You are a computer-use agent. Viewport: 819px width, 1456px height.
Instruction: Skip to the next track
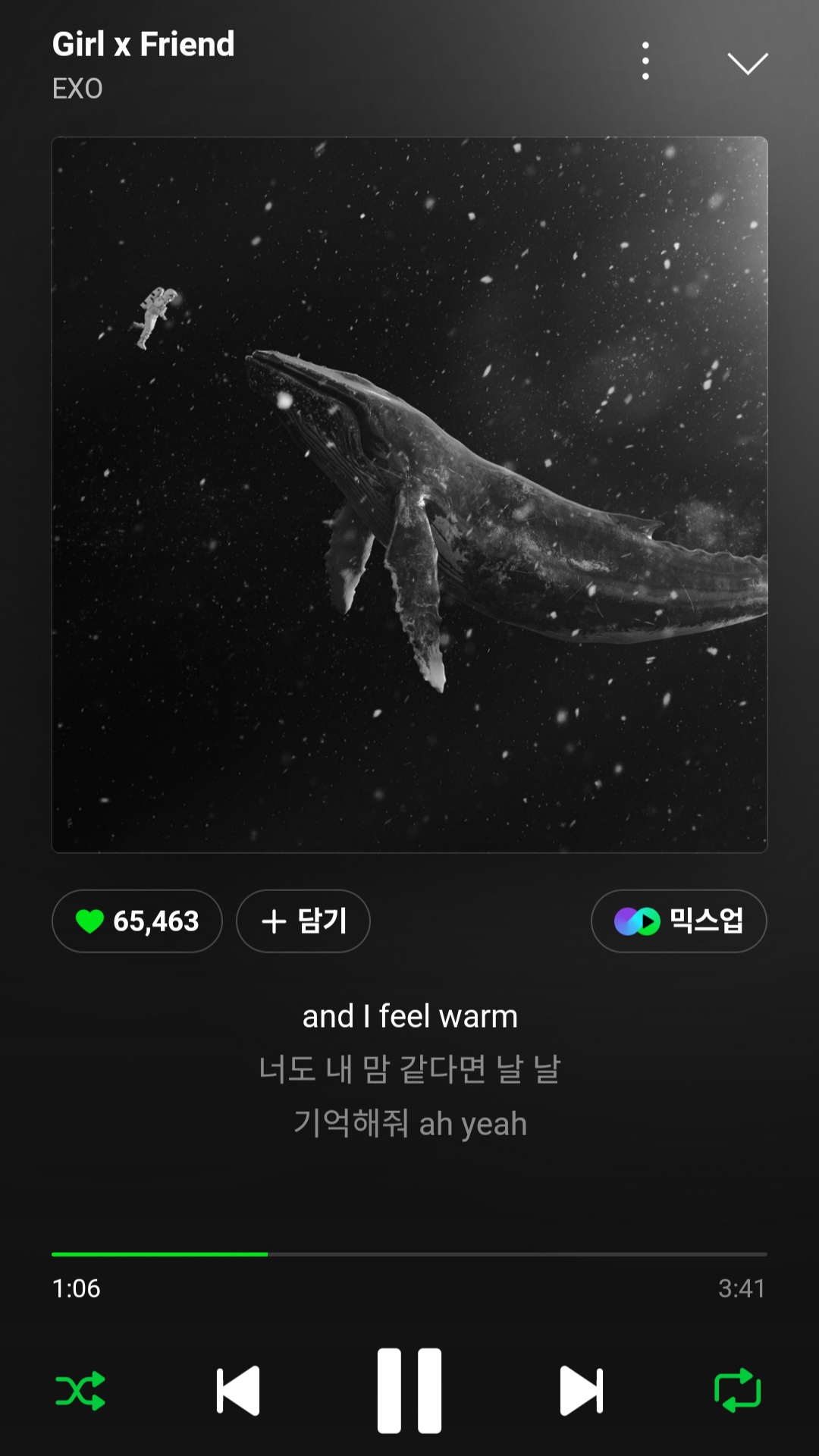[x=581, y=1391]
